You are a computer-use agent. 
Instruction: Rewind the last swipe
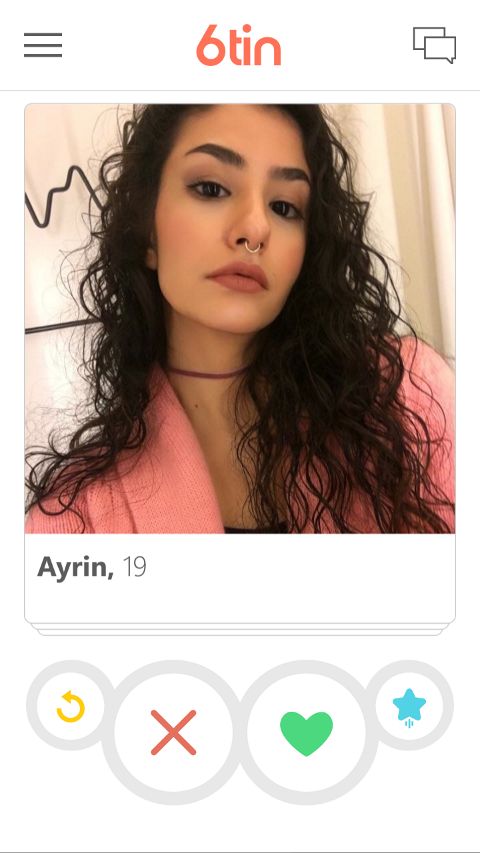71,706
